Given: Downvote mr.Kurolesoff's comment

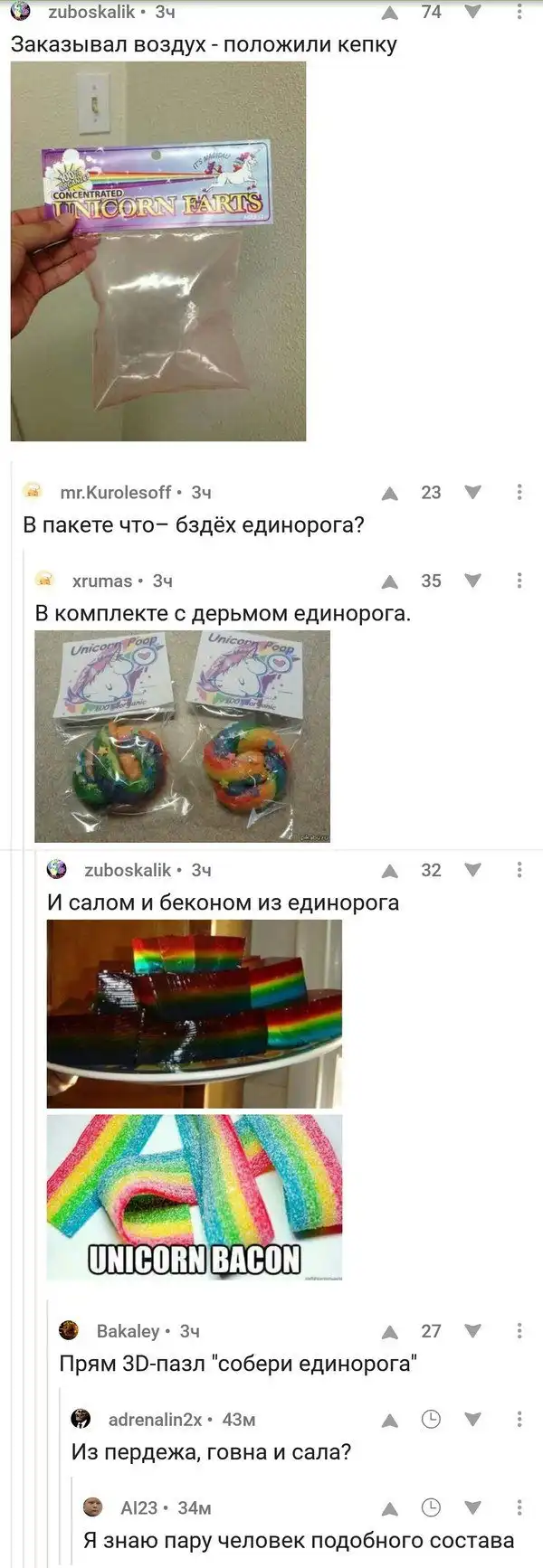Looking at the screenshot, I should pos(472,493).
